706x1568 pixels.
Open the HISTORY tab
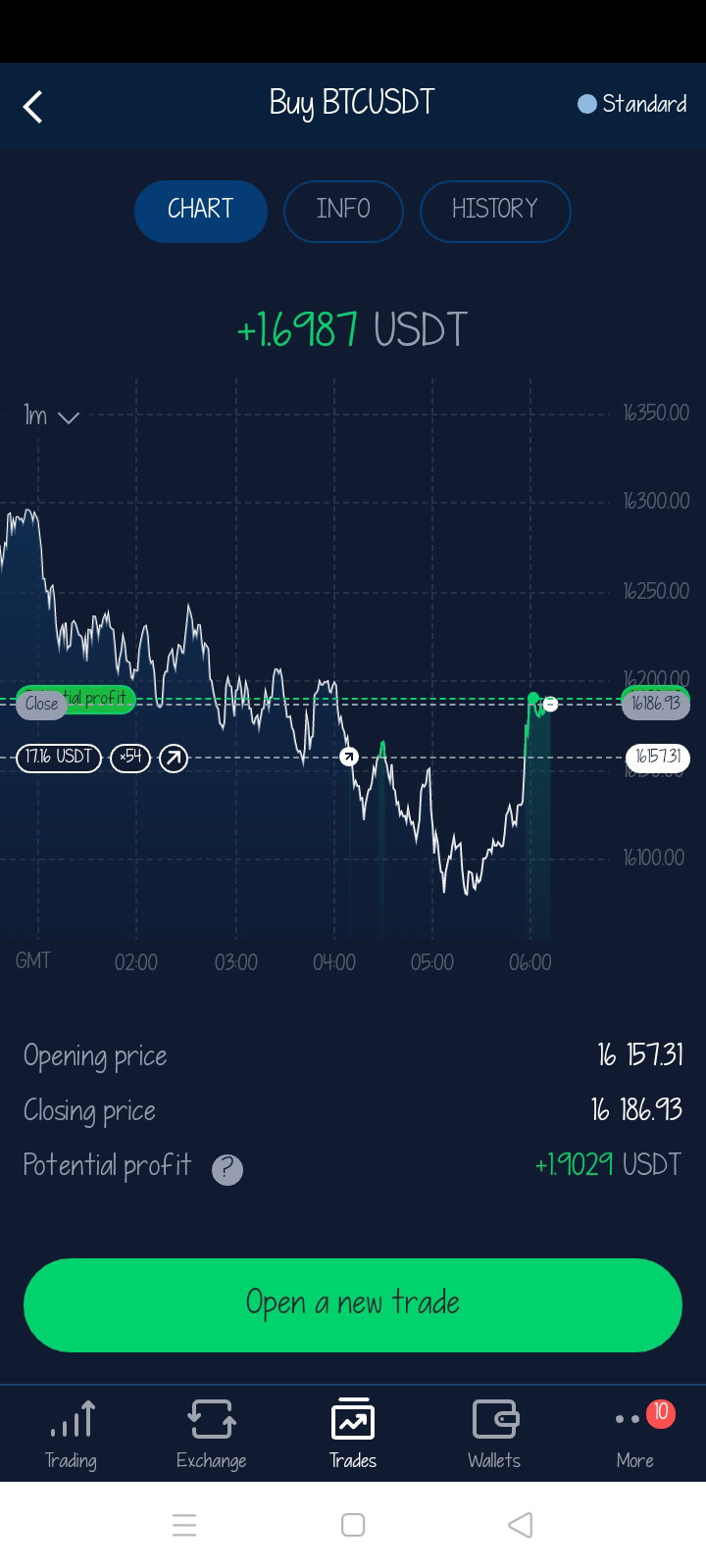tap(495, 211)
